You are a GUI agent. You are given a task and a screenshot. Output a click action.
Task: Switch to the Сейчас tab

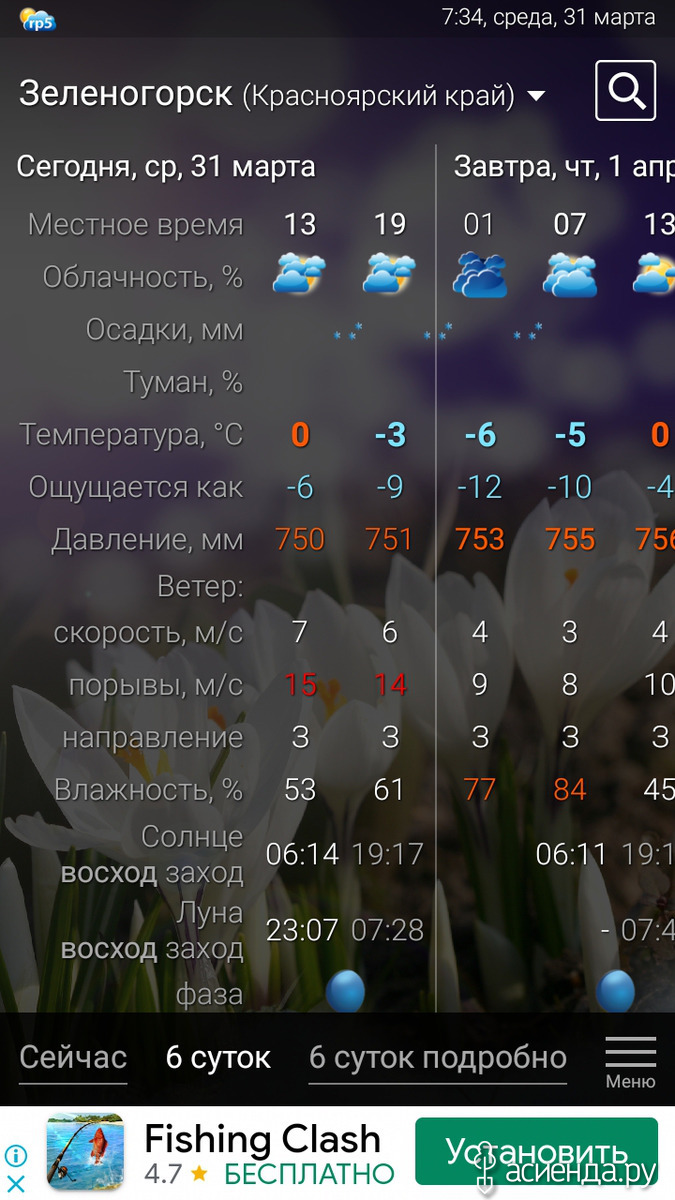pos(73,1058)
